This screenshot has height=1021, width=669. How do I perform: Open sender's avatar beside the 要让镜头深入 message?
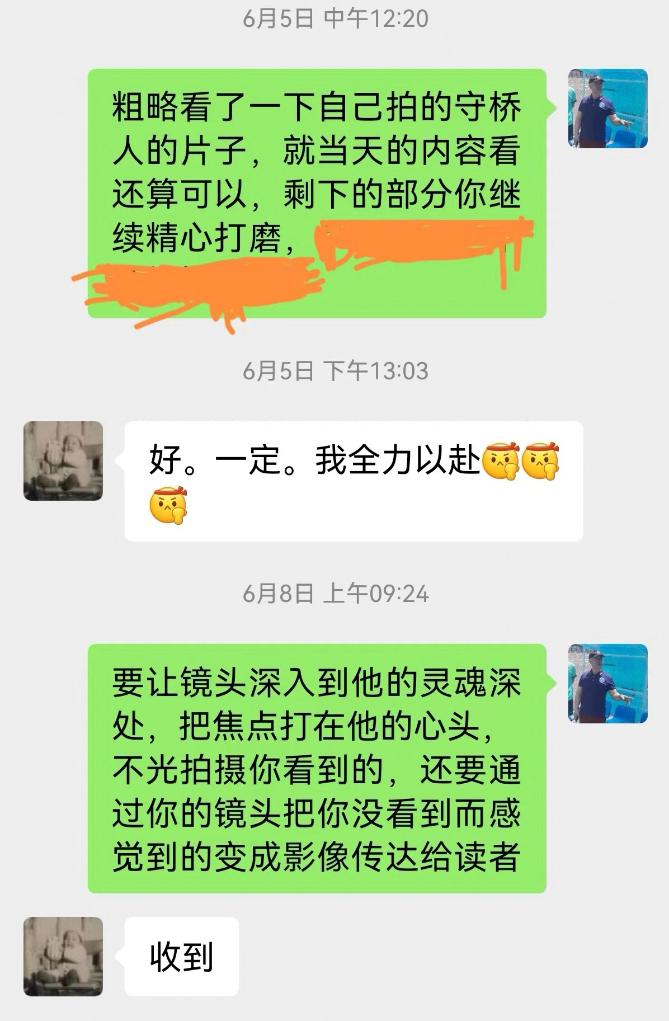point(607,683)
